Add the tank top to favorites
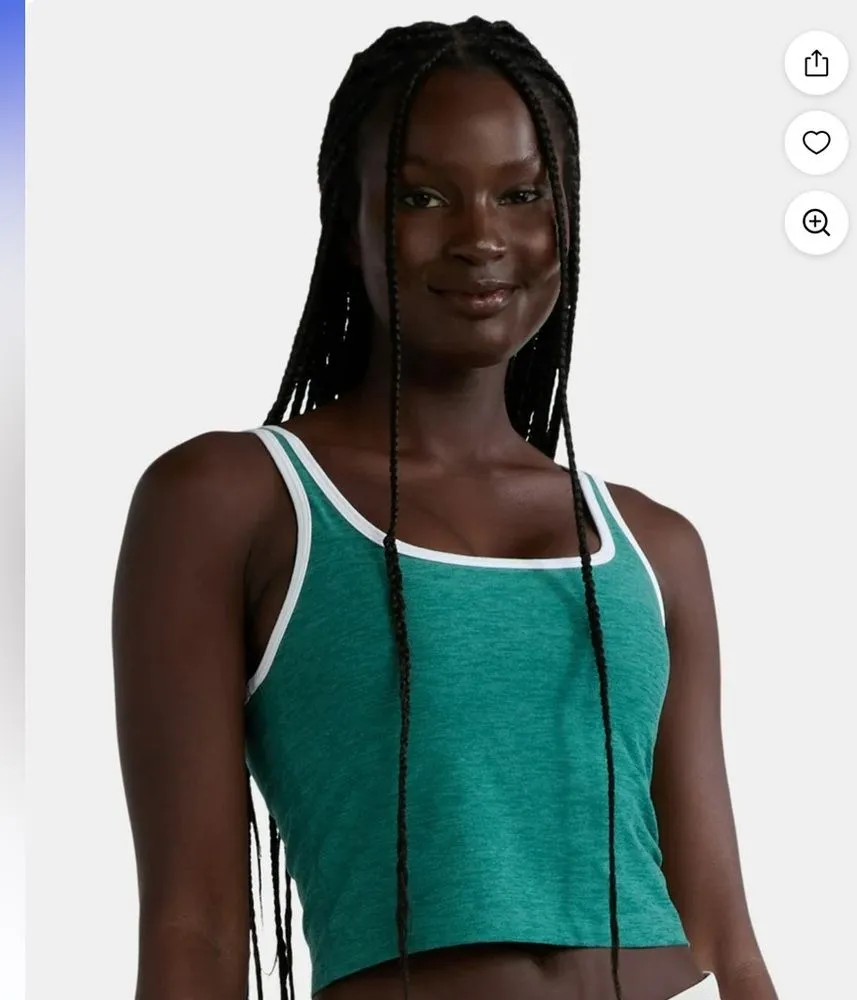 point(816,143)
